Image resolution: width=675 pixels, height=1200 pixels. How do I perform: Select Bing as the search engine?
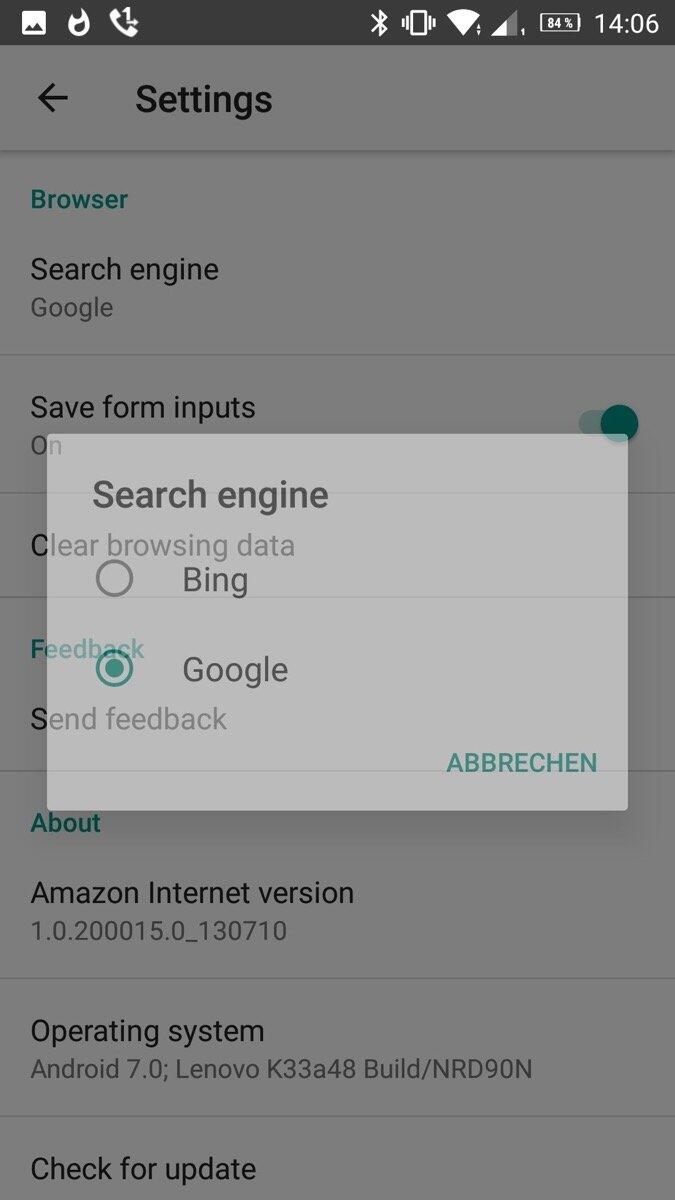337,579
